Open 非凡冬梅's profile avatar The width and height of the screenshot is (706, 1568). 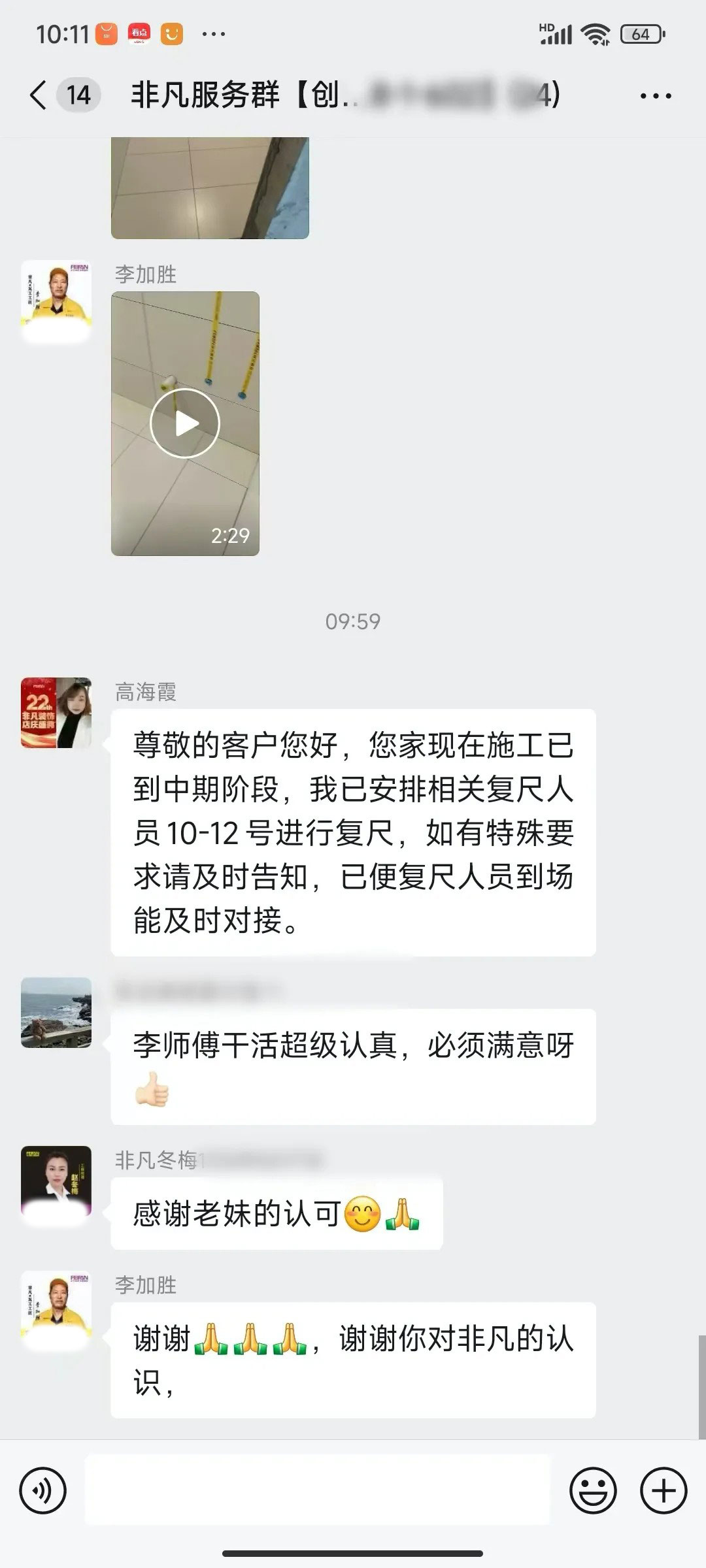point(56,1181)
